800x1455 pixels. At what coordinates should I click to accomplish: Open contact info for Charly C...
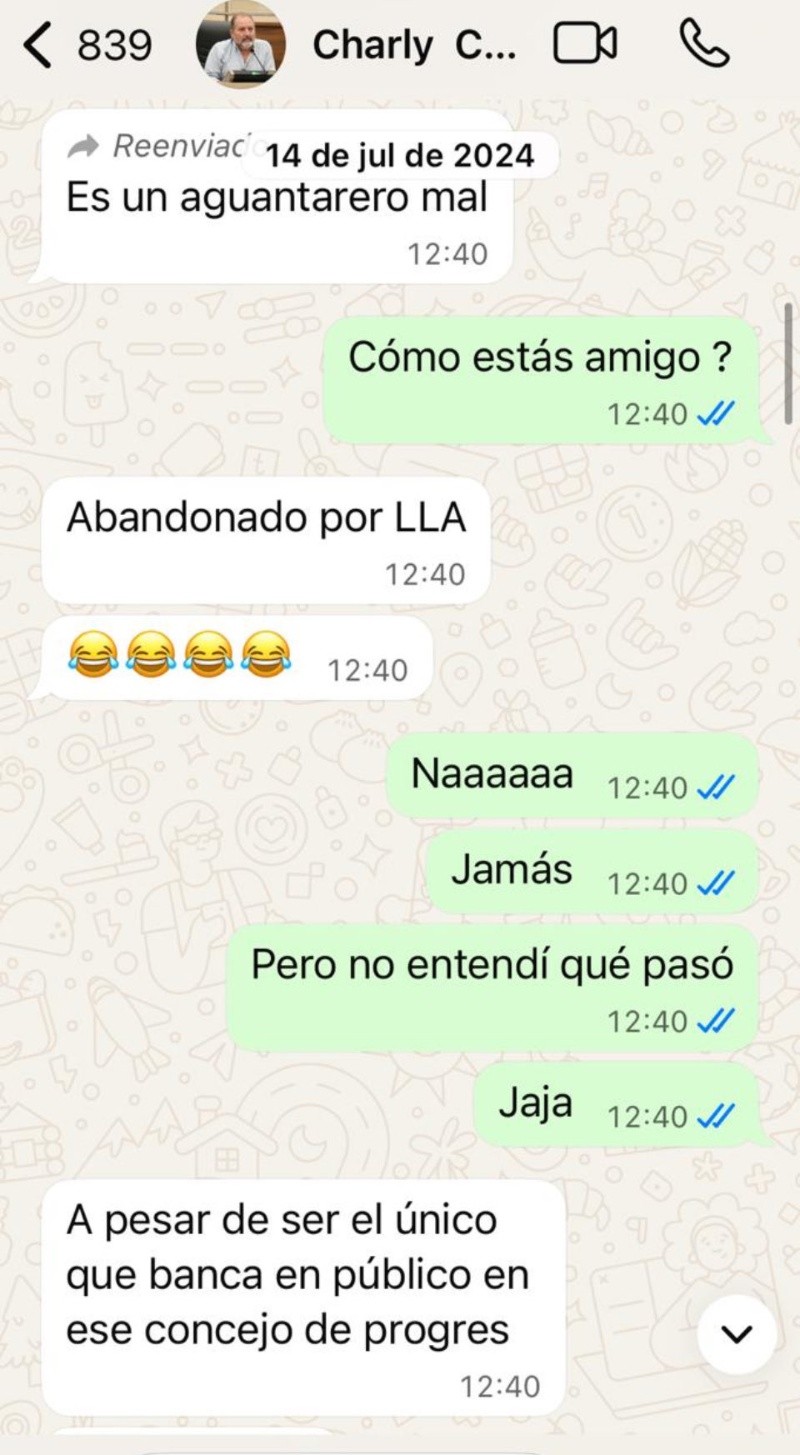tap(414, 45)
